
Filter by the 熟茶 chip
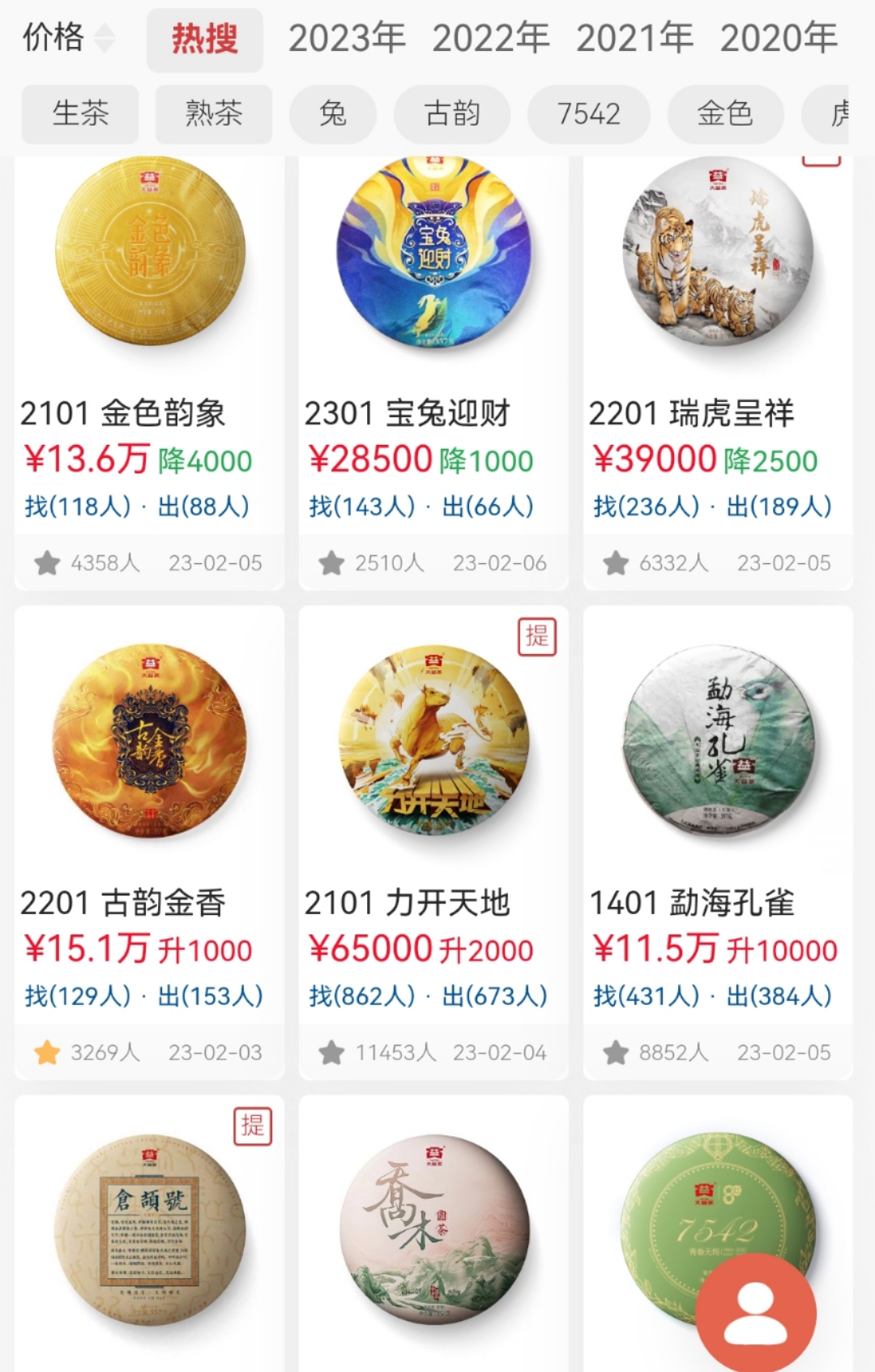coord(214,113)
